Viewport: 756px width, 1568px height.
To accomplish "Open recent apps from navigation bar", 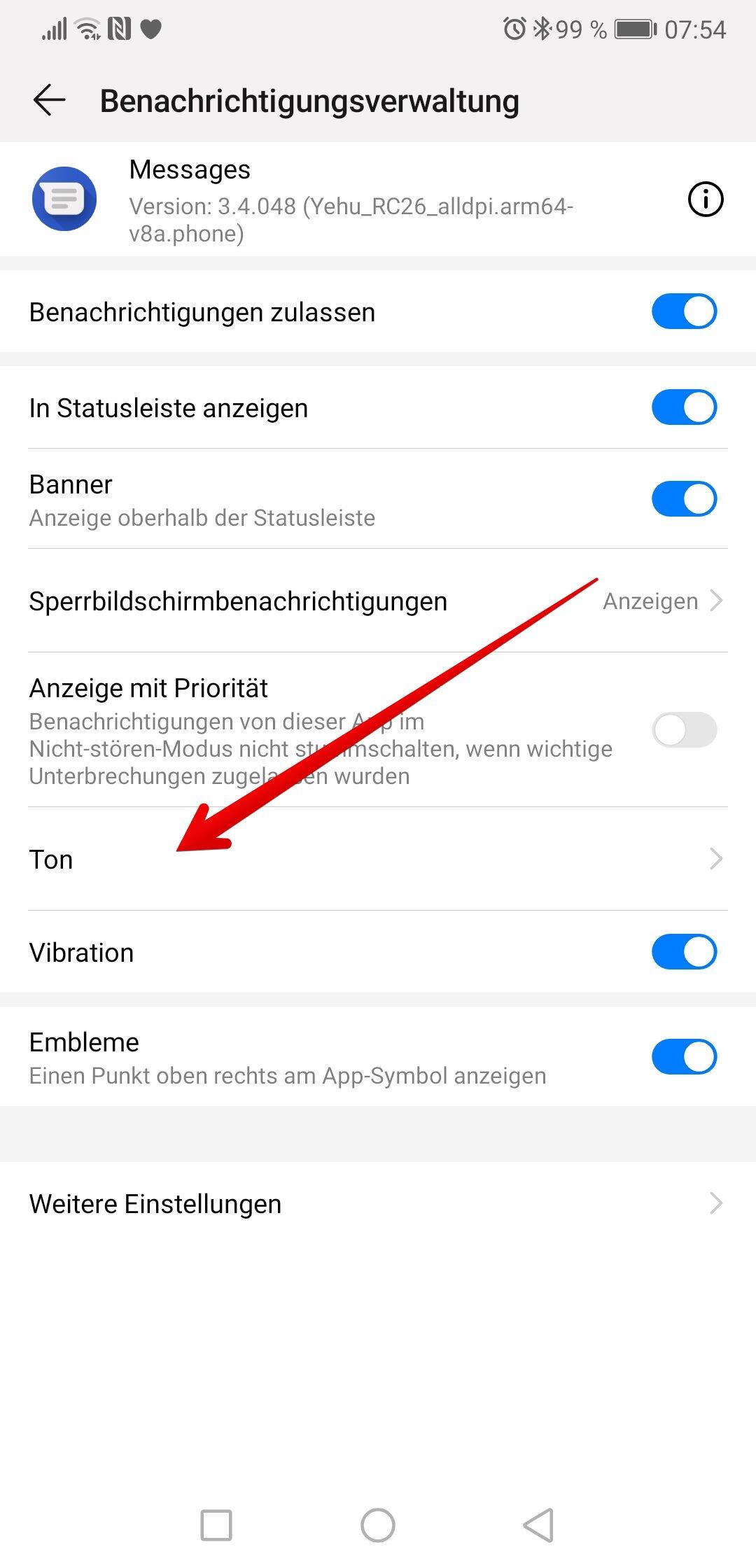I will tap(216, 1525).
